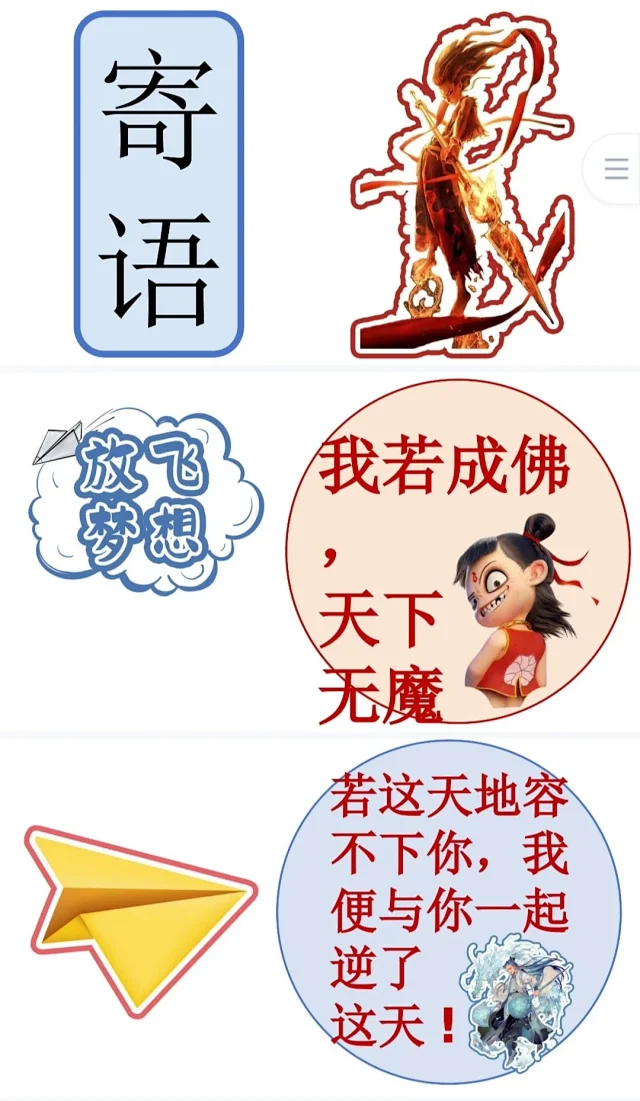Open the floating menu button at the right edge
Image resolution: width=640 pixels, height=1101 pixels.
click(616, 168)
